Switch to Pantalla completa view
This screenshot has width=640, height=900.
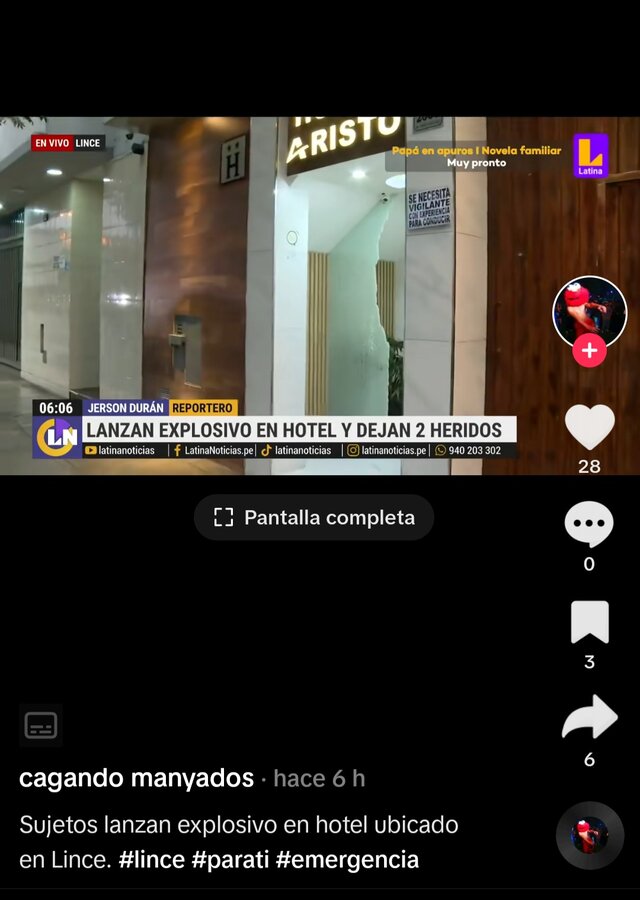pyautogui.click(x=314, y=518)
